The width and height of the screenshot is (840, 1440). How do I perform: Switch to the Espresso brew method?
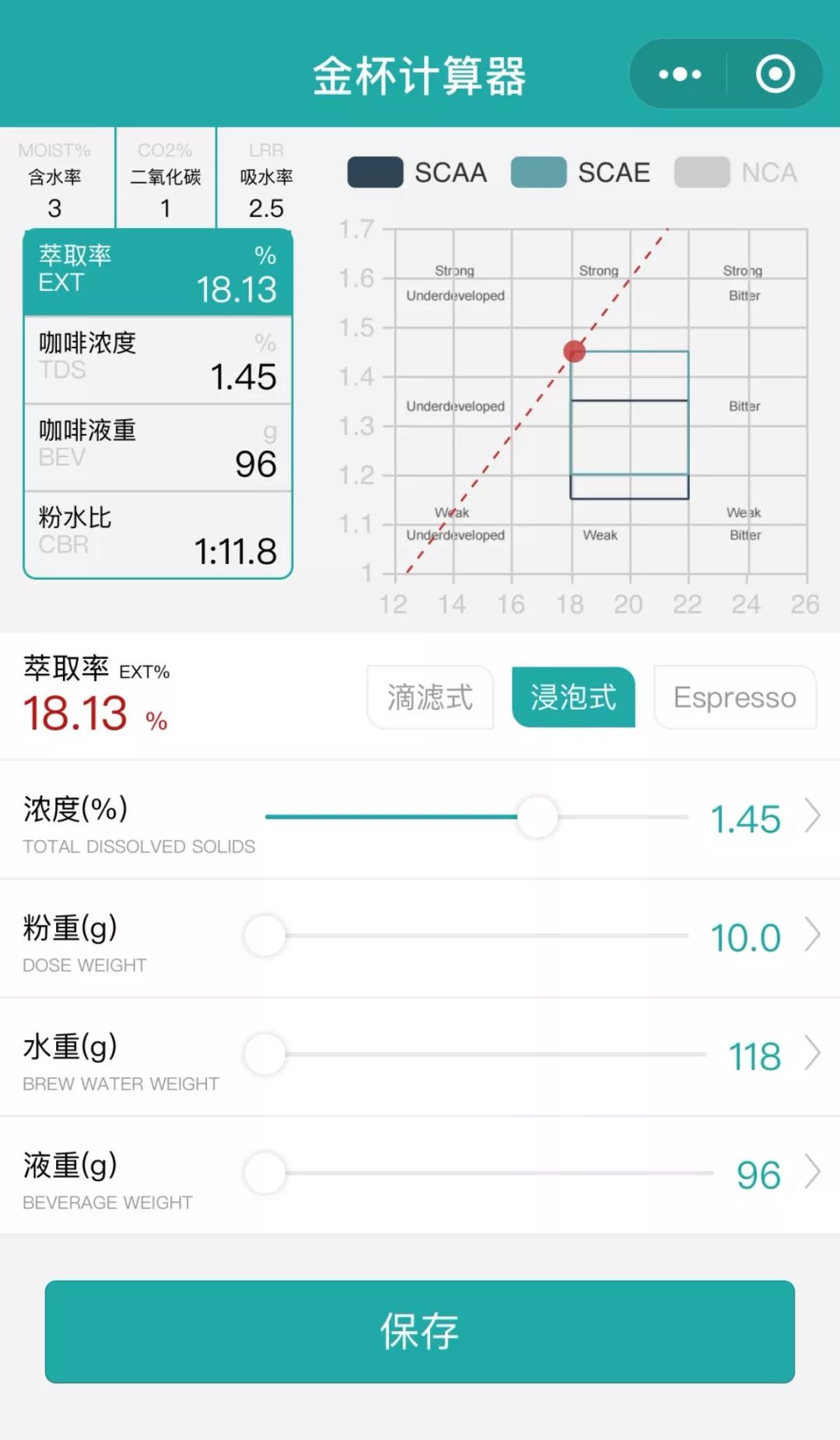coord(735,697)
